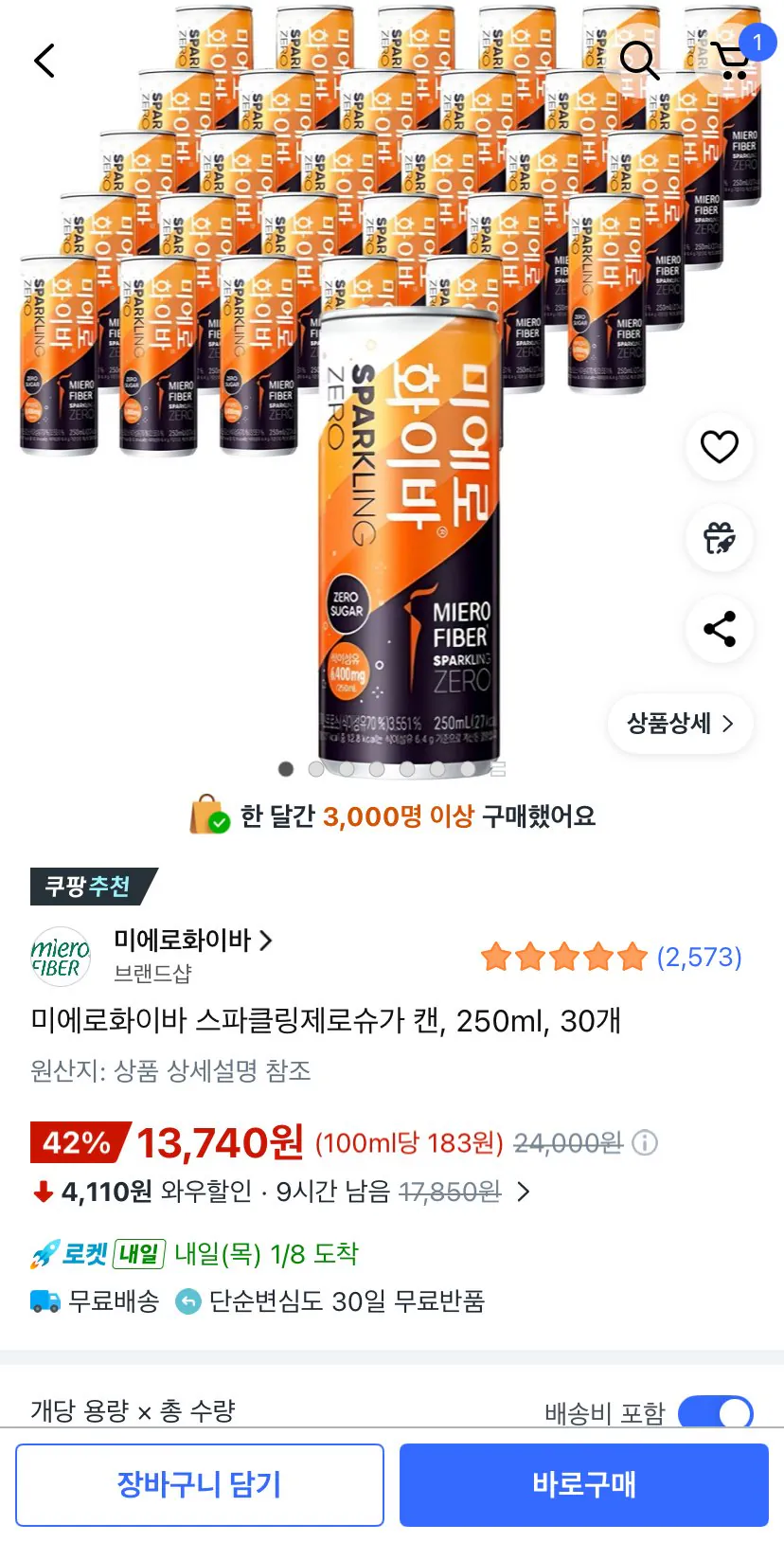Open the 내일 delivery label
The width and height of the screenshot is (784, 1542).
tap(134, 1251)
